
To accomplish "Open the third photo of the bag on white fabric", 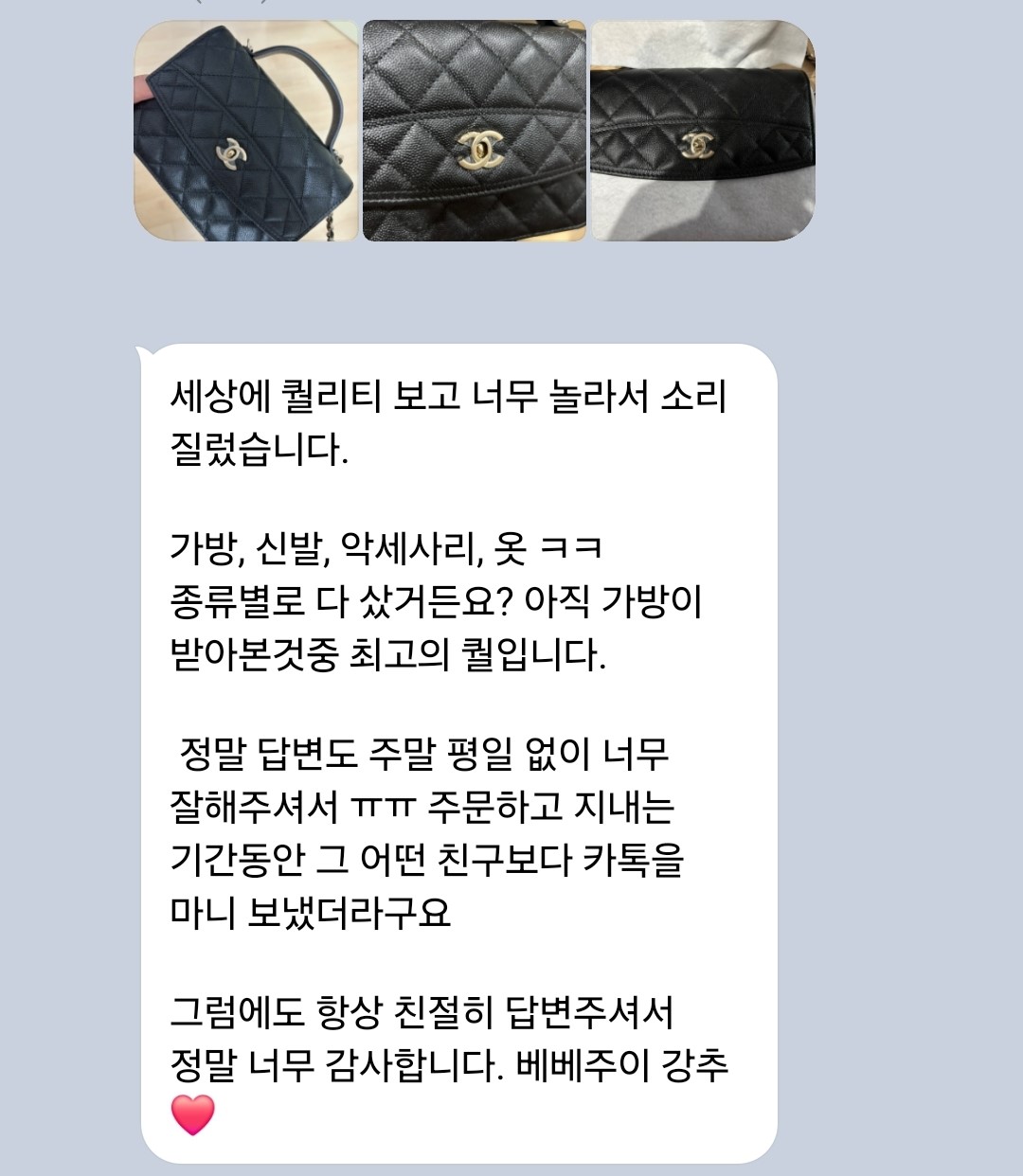I will [702, 131].
